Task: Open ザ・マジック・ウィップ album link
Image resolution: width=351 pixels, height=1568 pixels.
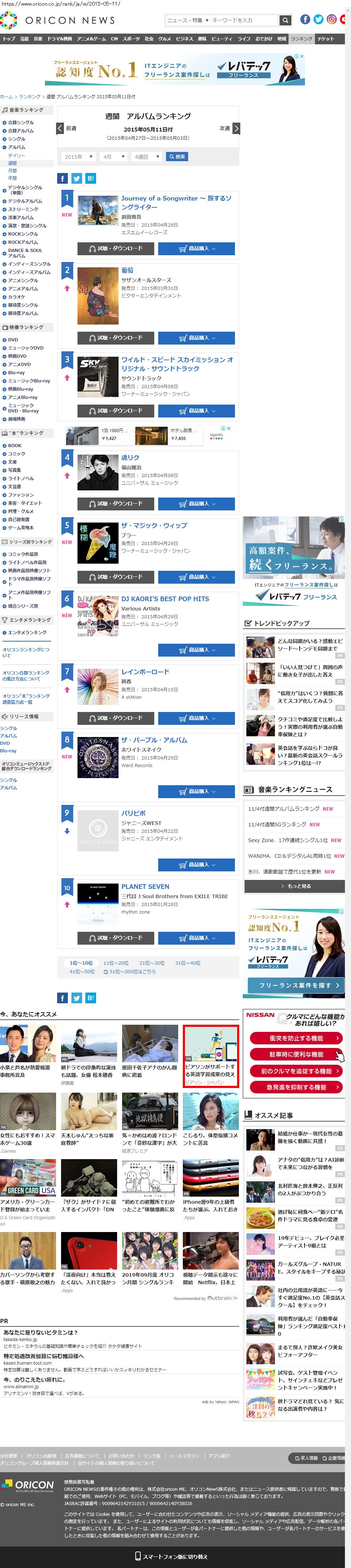Action: tap(154, 525)
